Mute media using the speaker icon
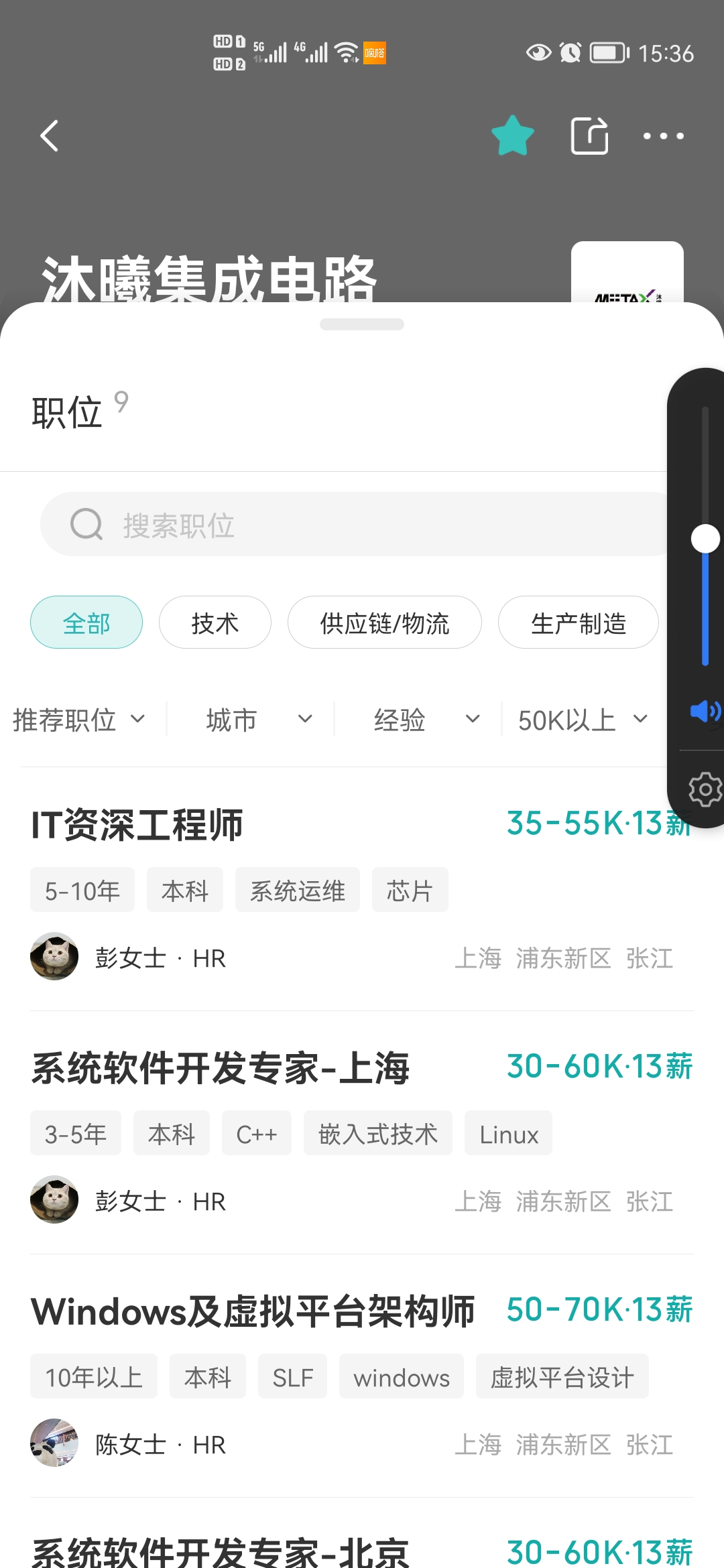 pos(704,711)
